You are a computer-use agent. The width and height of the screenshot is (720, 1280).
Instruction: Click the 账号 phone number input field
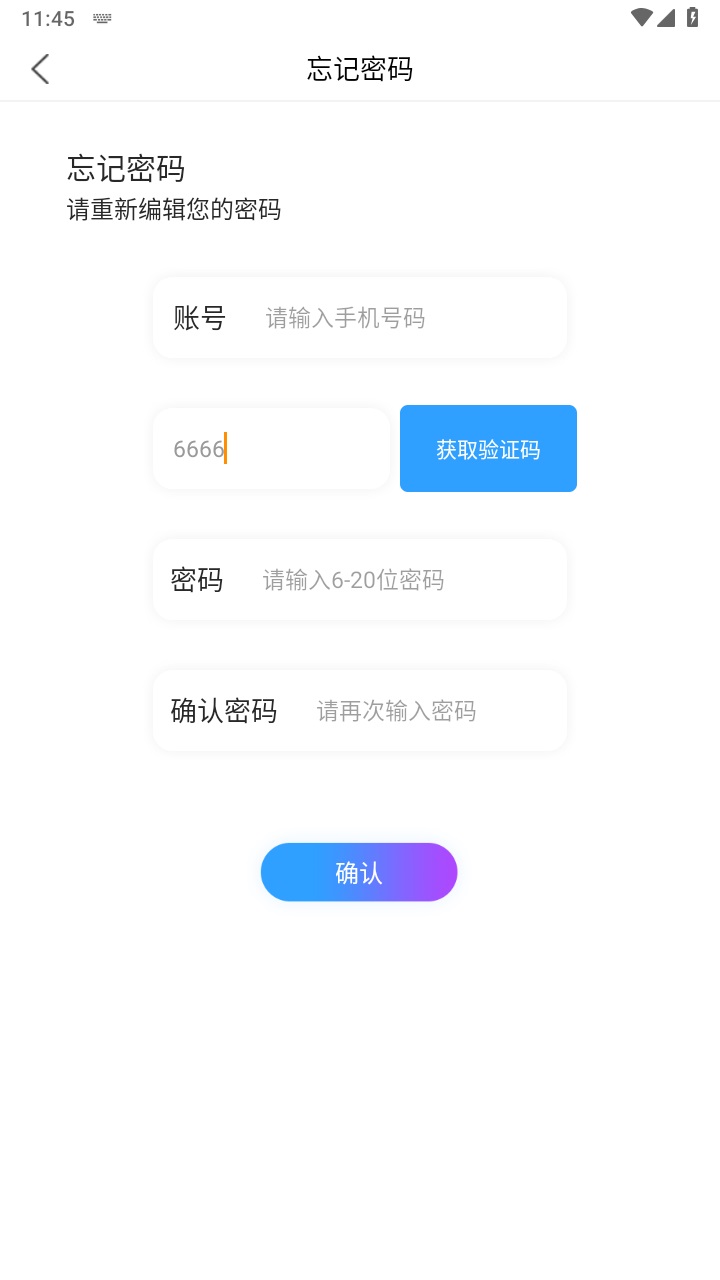pos(360,317)
